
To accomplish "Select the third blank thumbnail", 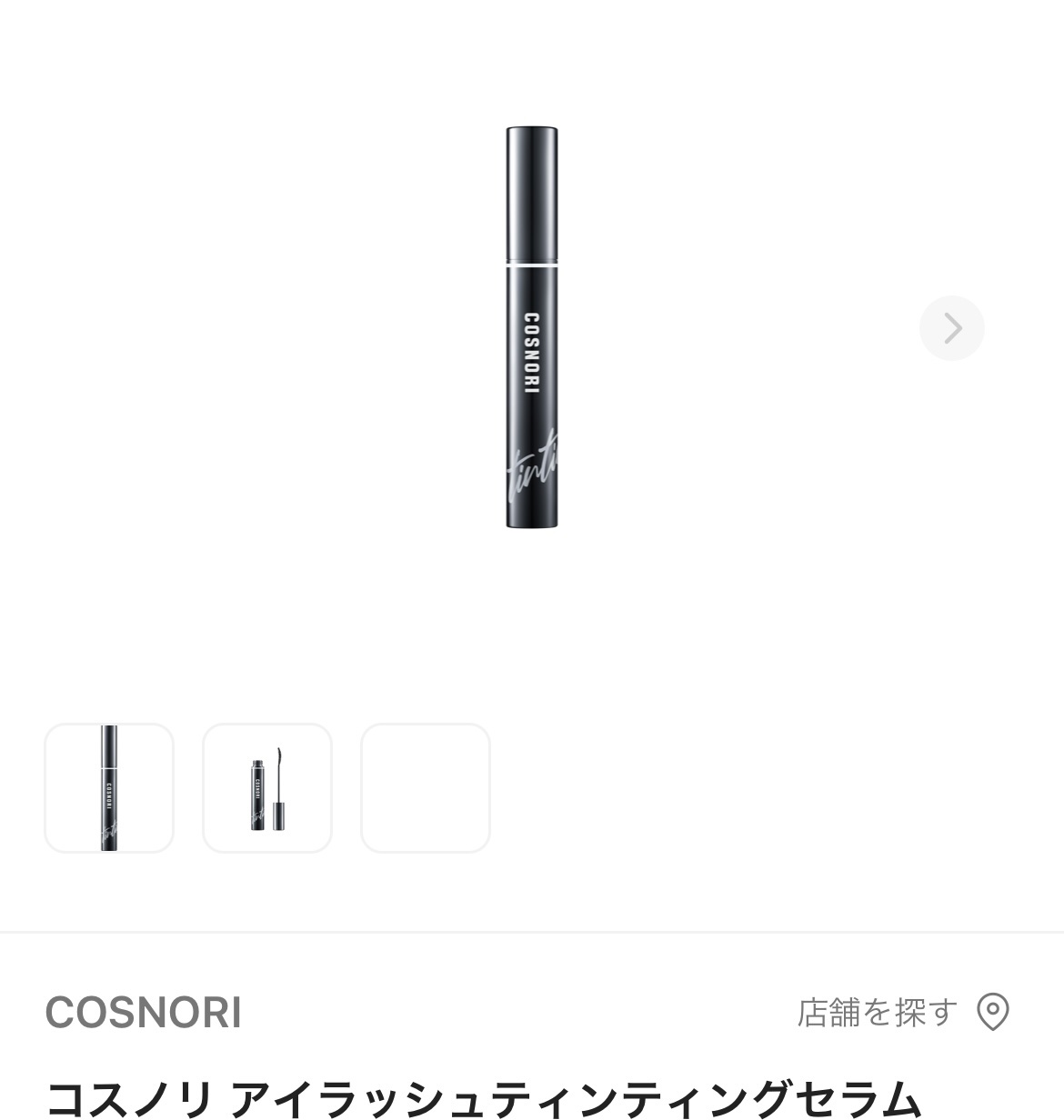I will [426, 788].
